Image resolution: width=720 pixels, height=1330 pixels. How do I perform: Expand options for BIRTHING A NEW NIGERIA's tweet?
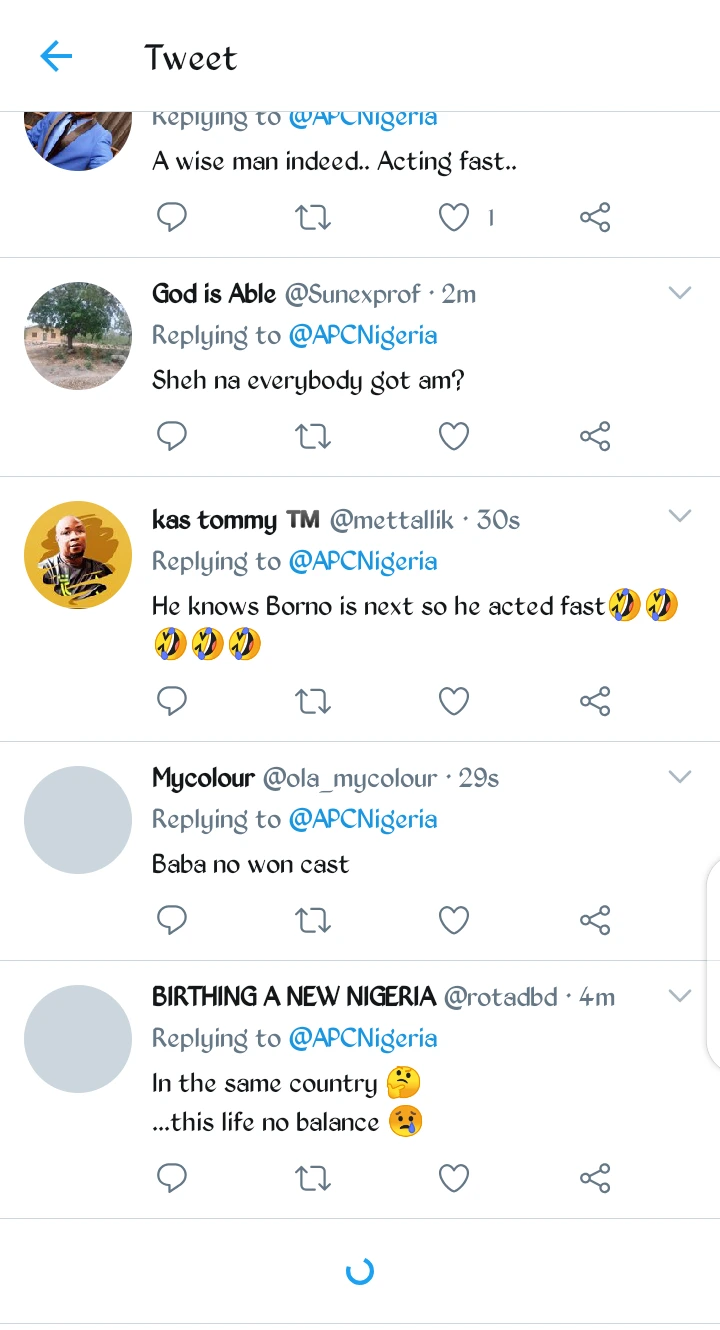coord(680,996)
